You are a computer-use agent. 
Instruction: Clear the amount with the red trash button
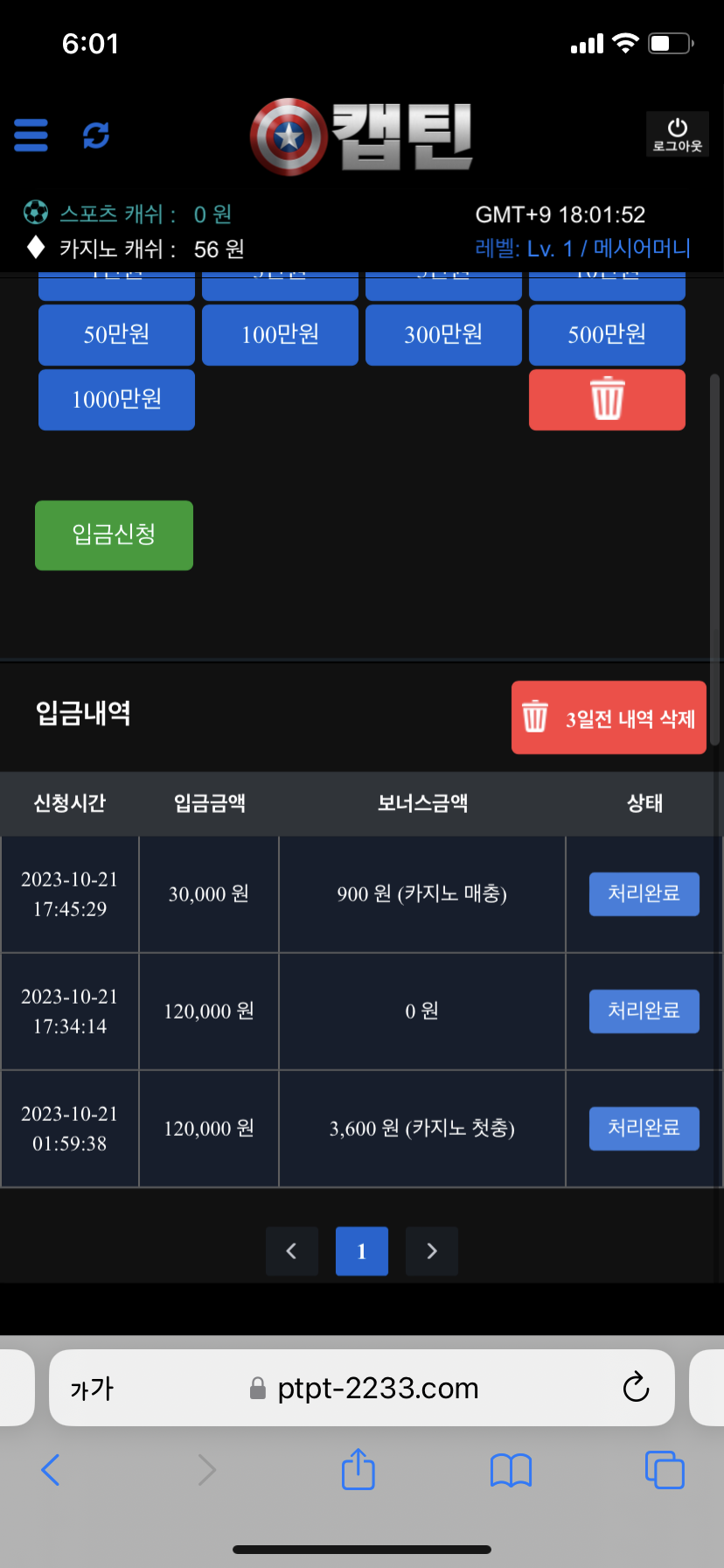click(x=607, y=400)
